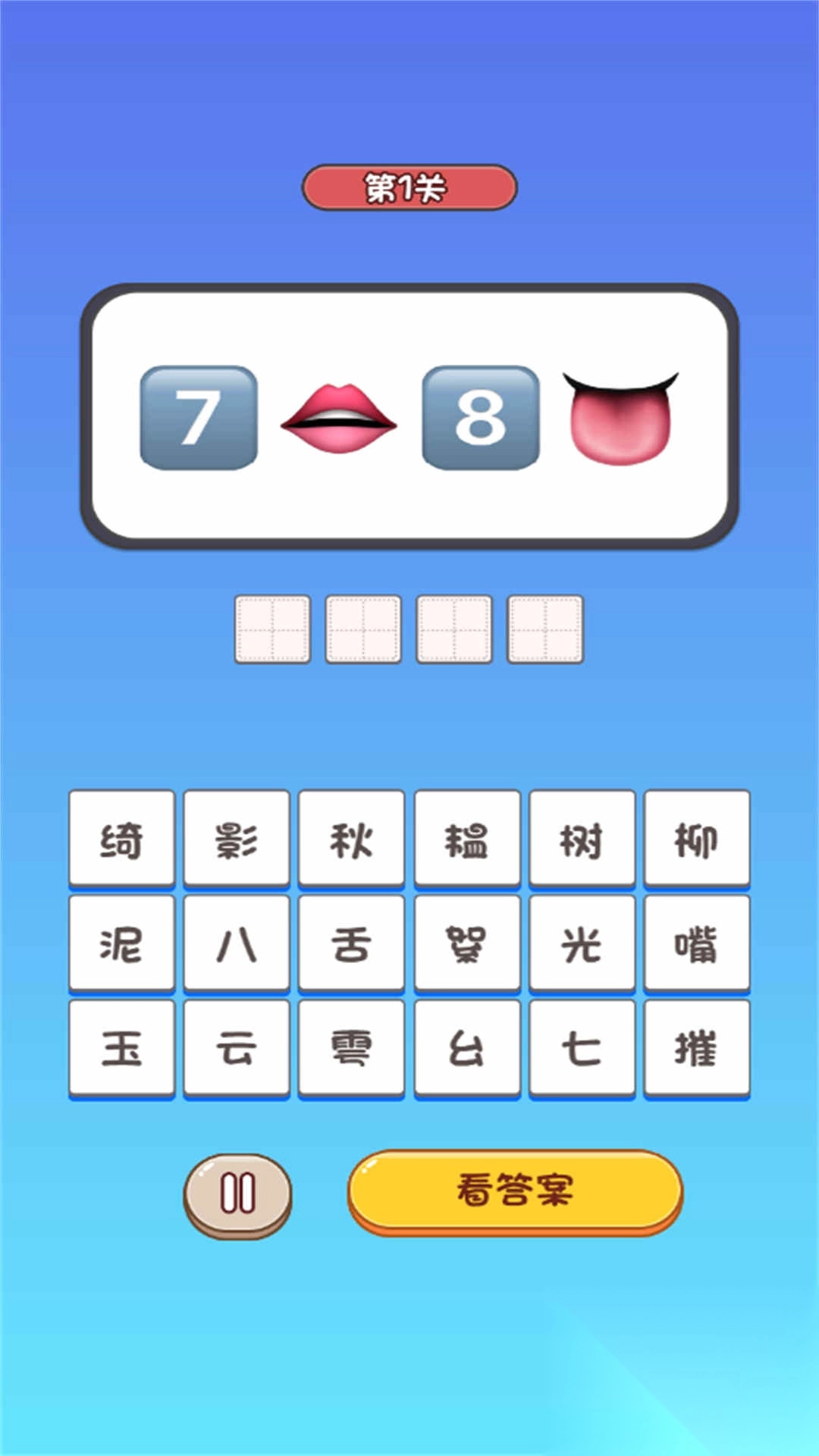
Task: Choose the 摧 character tile
Action: click(x=696, y=1048)
